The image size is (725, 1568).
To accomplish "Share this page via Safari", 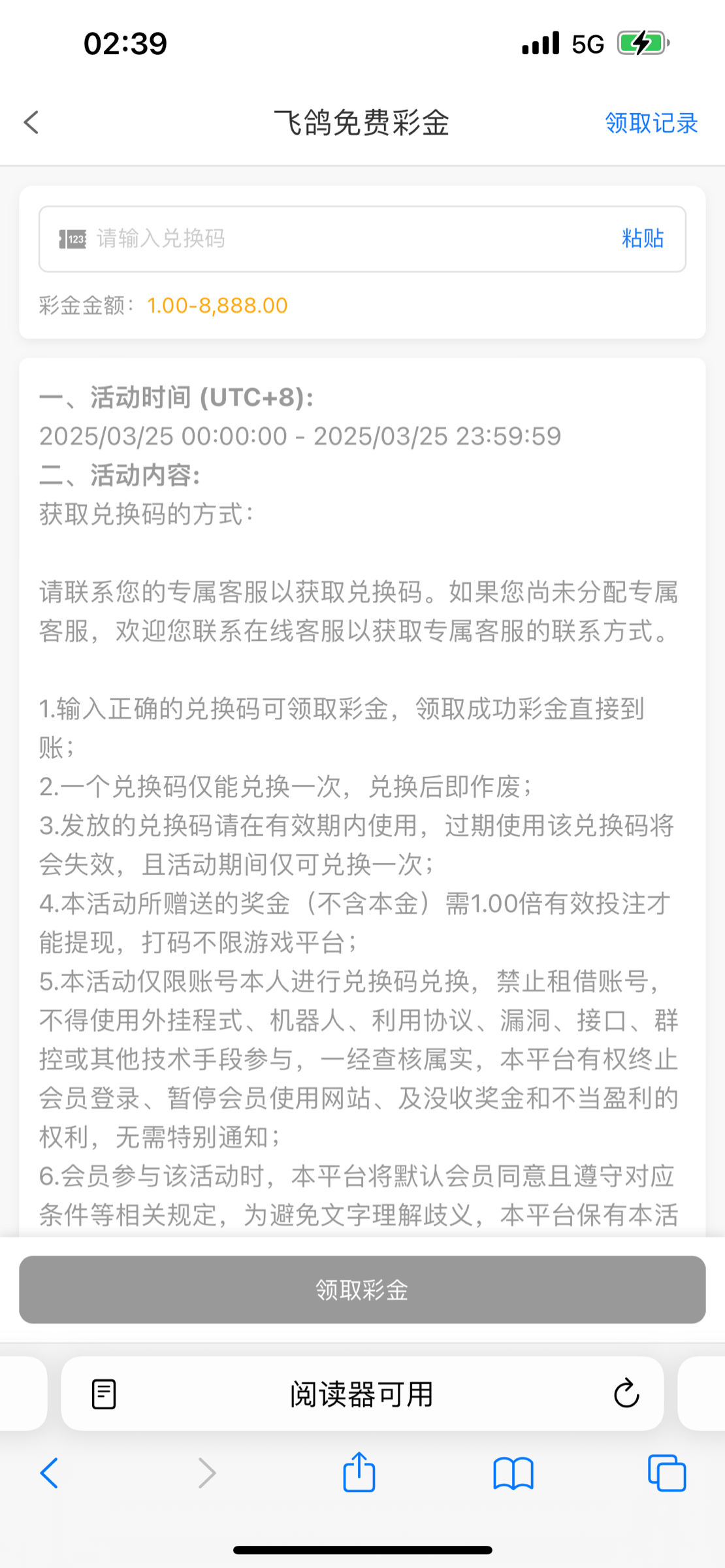I will [x=359, y=1472].
